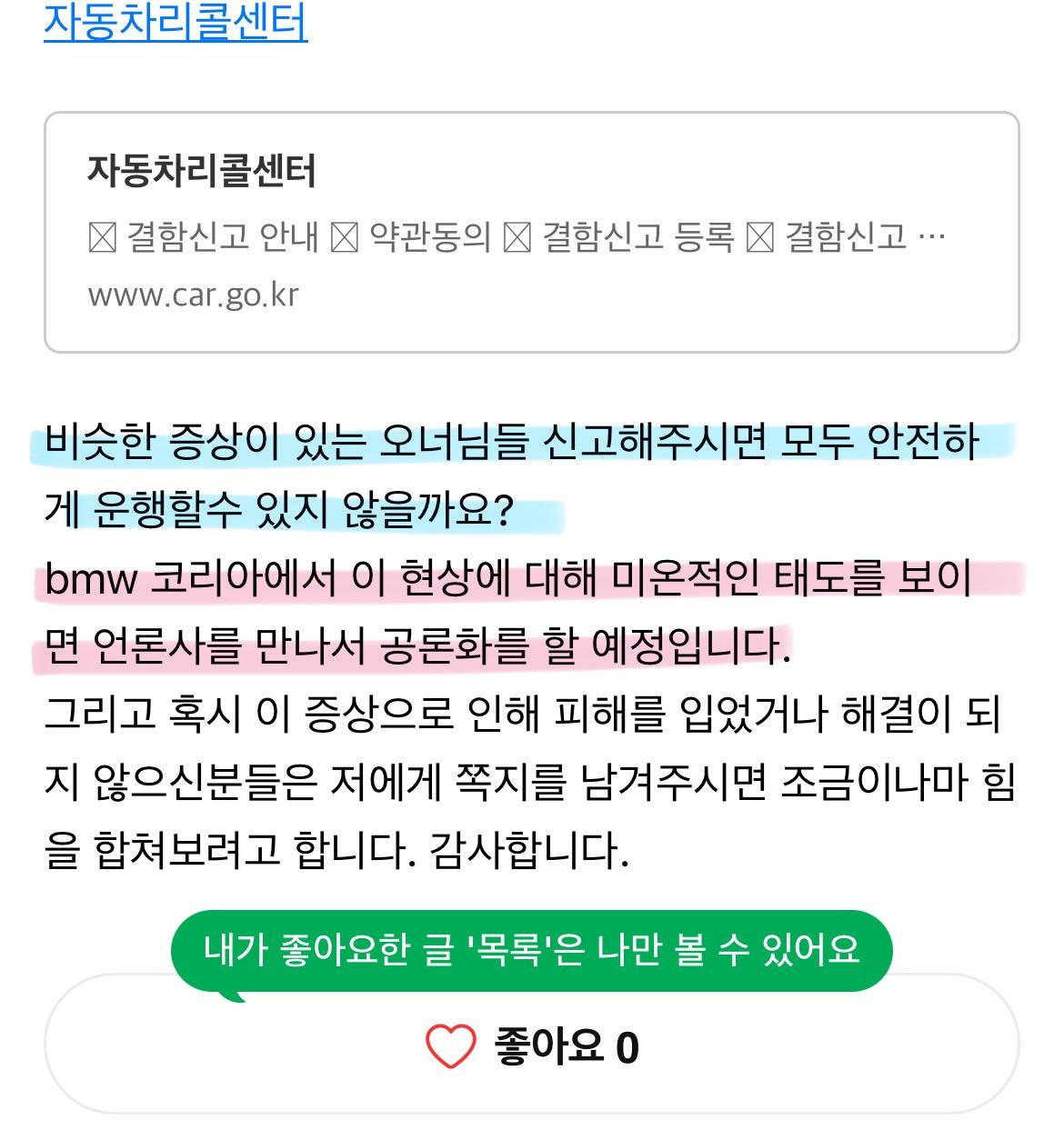Open the www.car.go.kr link preview card
The image size is (1064, 1130).
(x=531, y=233)
